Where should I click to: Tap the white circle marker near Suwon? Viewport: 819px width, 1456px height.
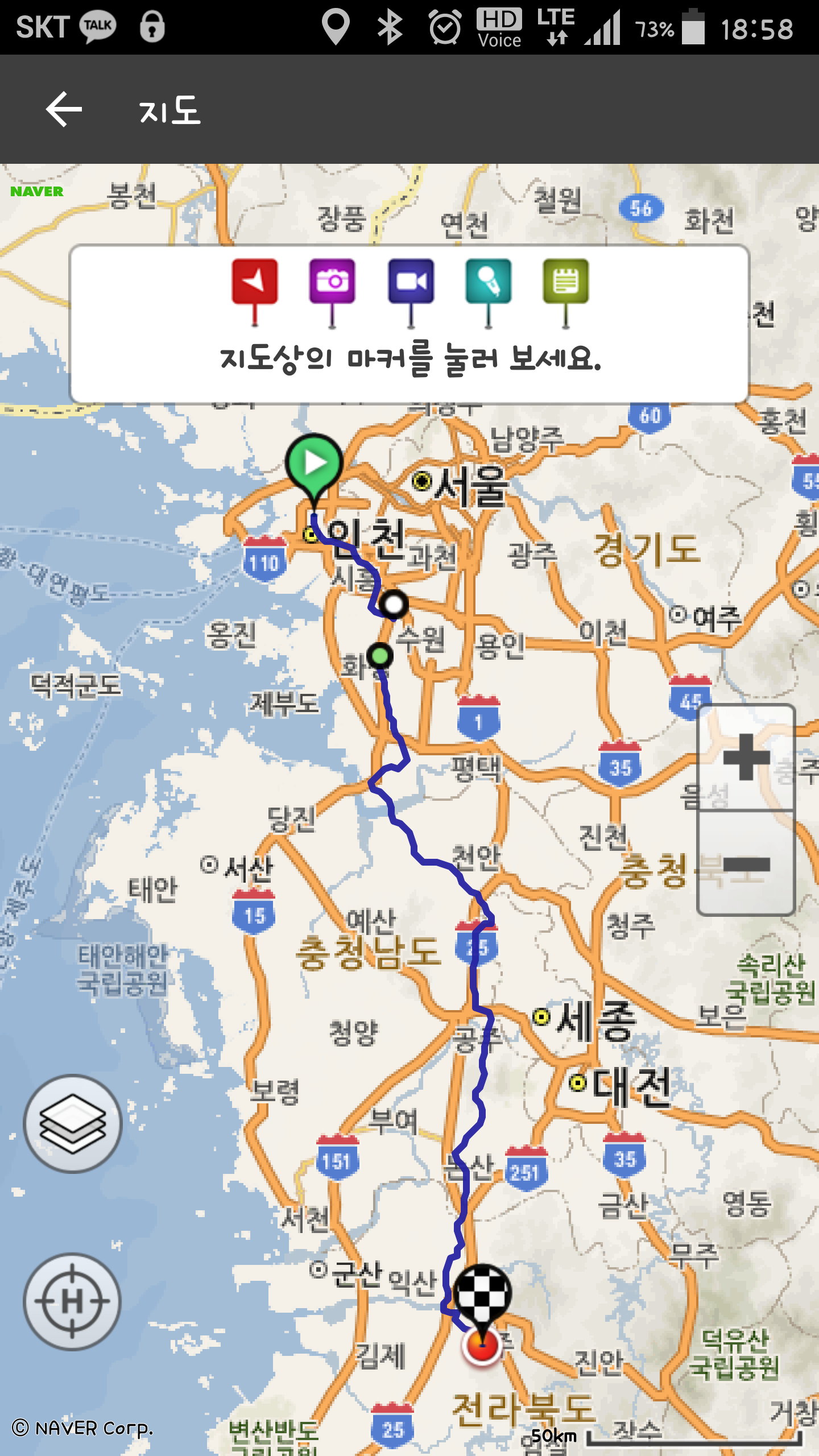[x=394, y=604]
